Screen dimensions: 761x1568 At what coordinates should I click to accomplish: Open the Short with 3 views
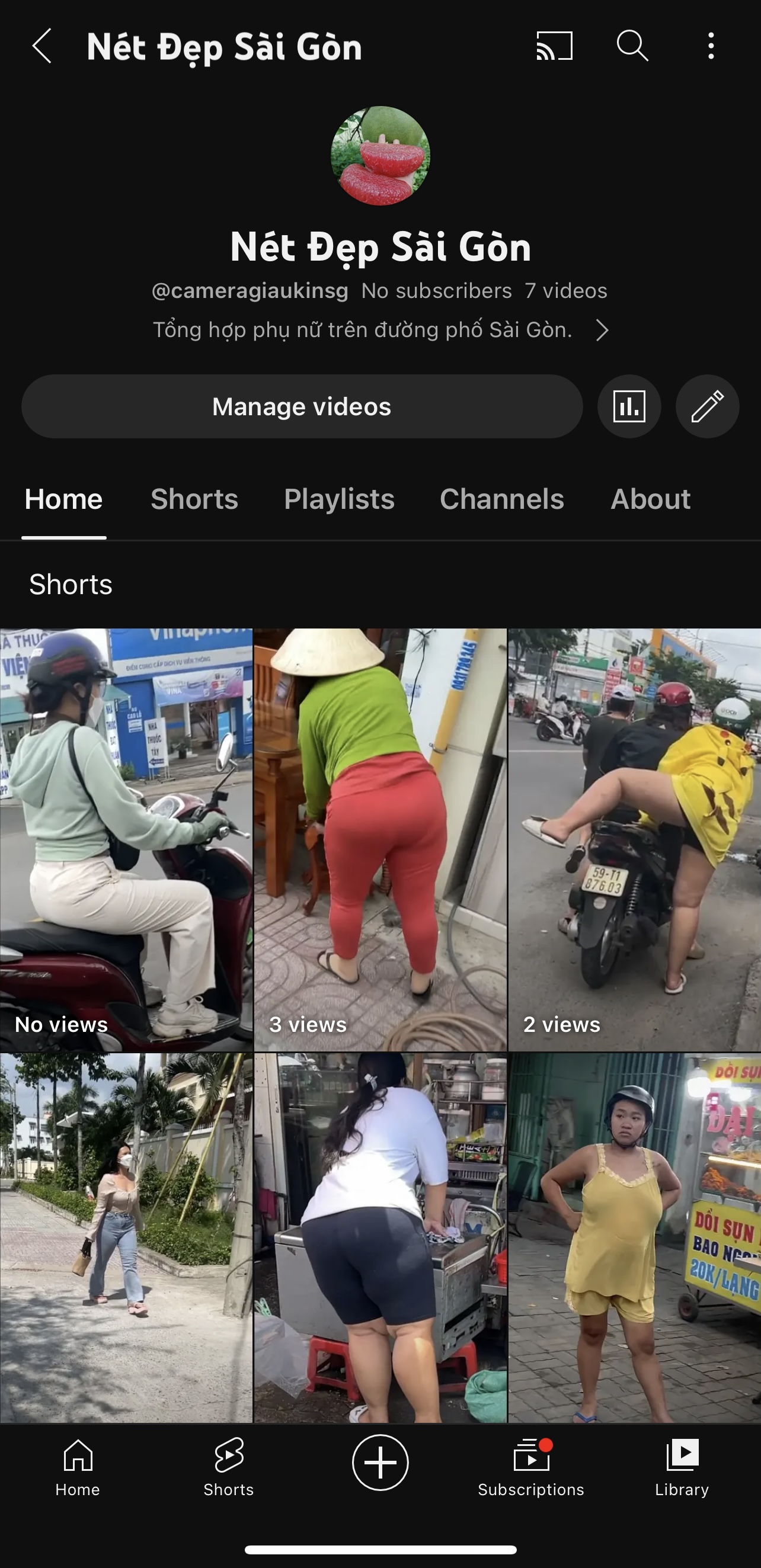click(380, 840)
